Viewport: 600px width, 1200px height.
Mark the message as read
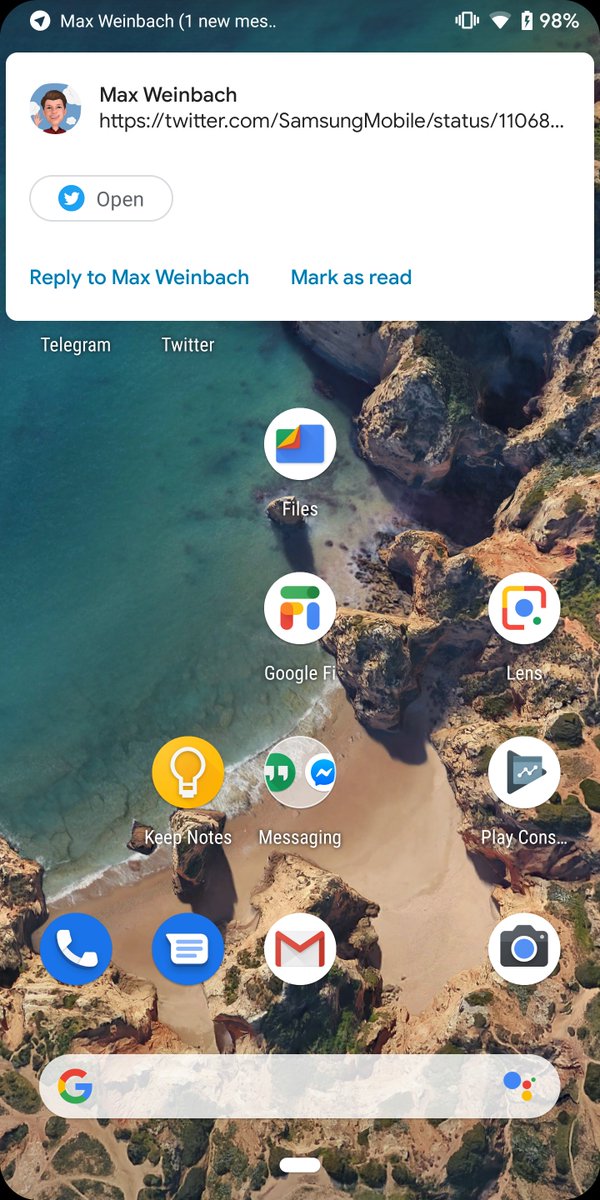pos(351,277)
